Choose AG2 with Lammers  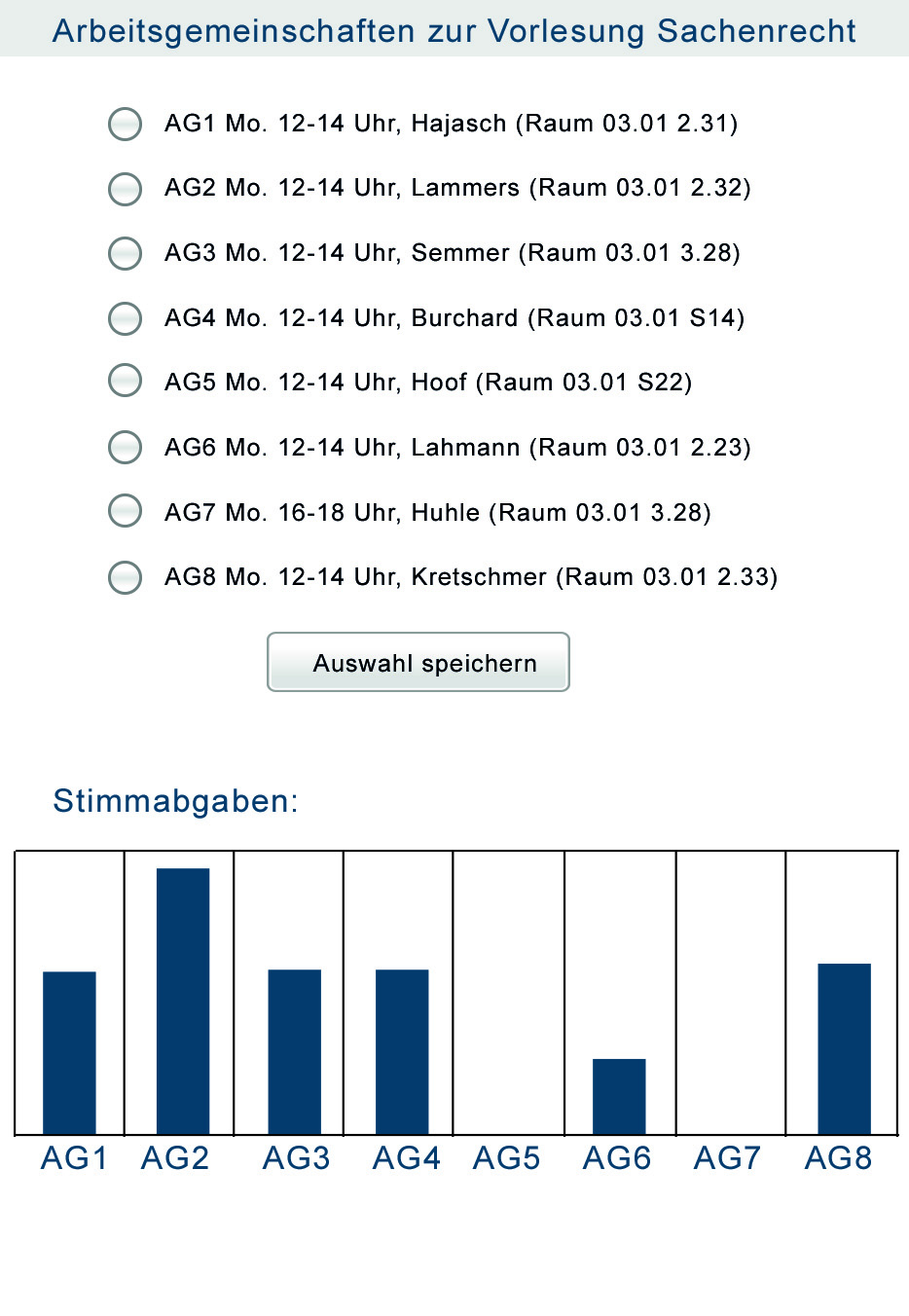pyautogui.click(x=125, y=189)
